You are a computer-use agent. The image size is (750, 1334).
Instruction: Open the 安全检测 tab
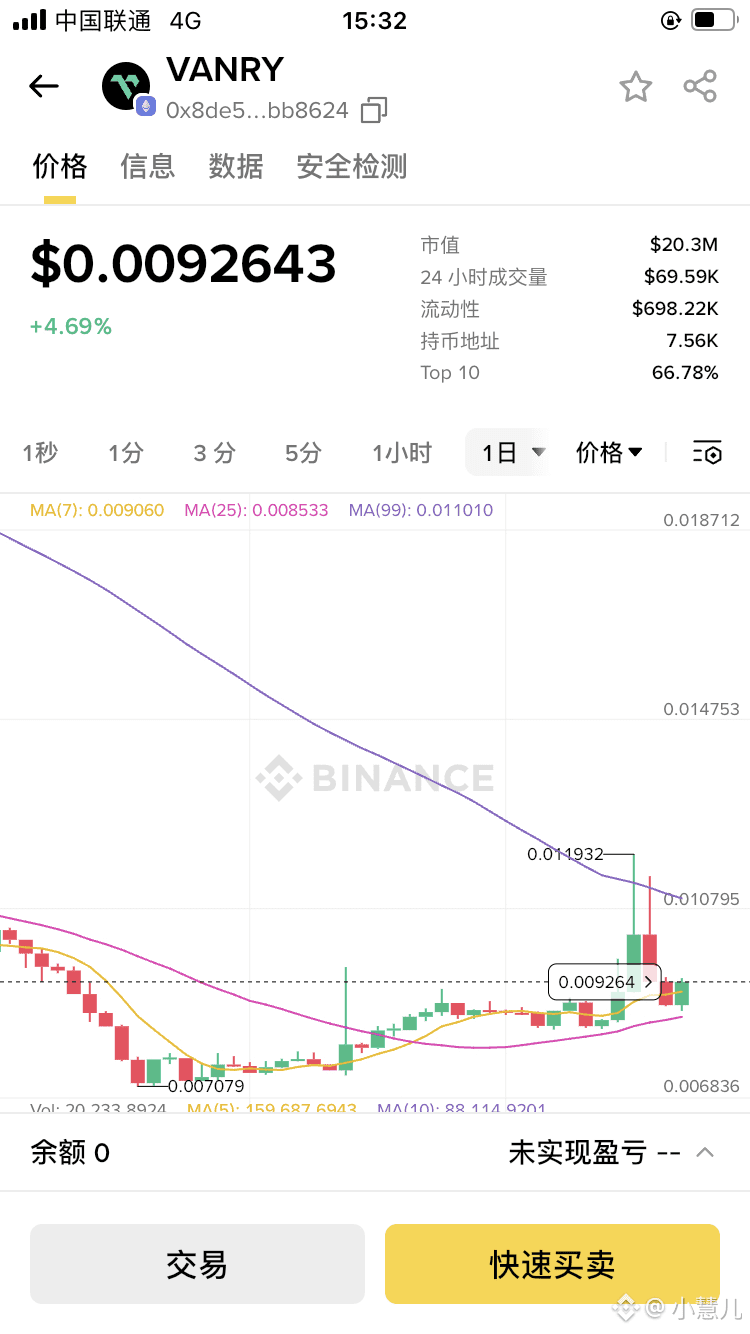352,166
